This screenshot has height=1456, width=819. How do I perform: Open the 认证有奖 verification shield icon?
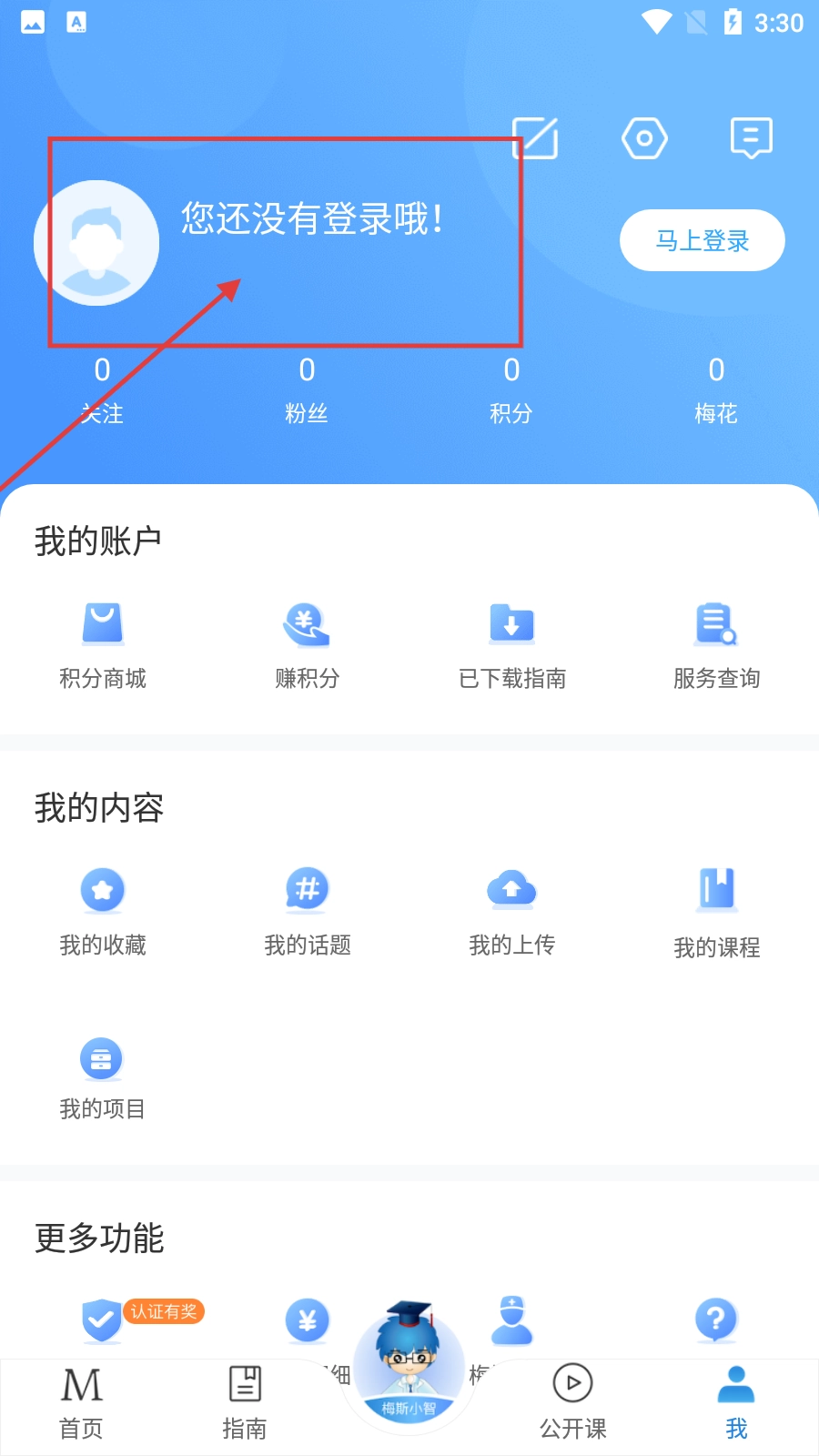coord(102,1319)
